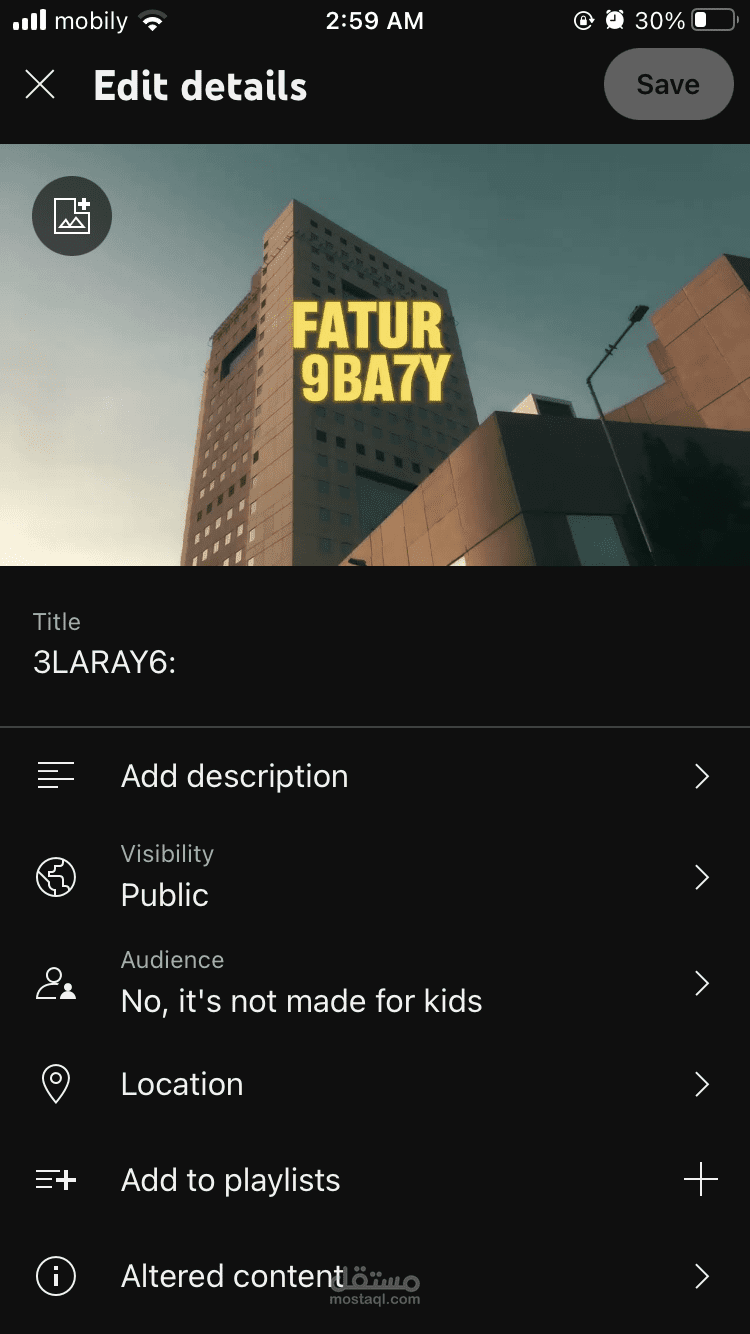Open the Altered content option

pyautogui.click(x=375, y=1276)
